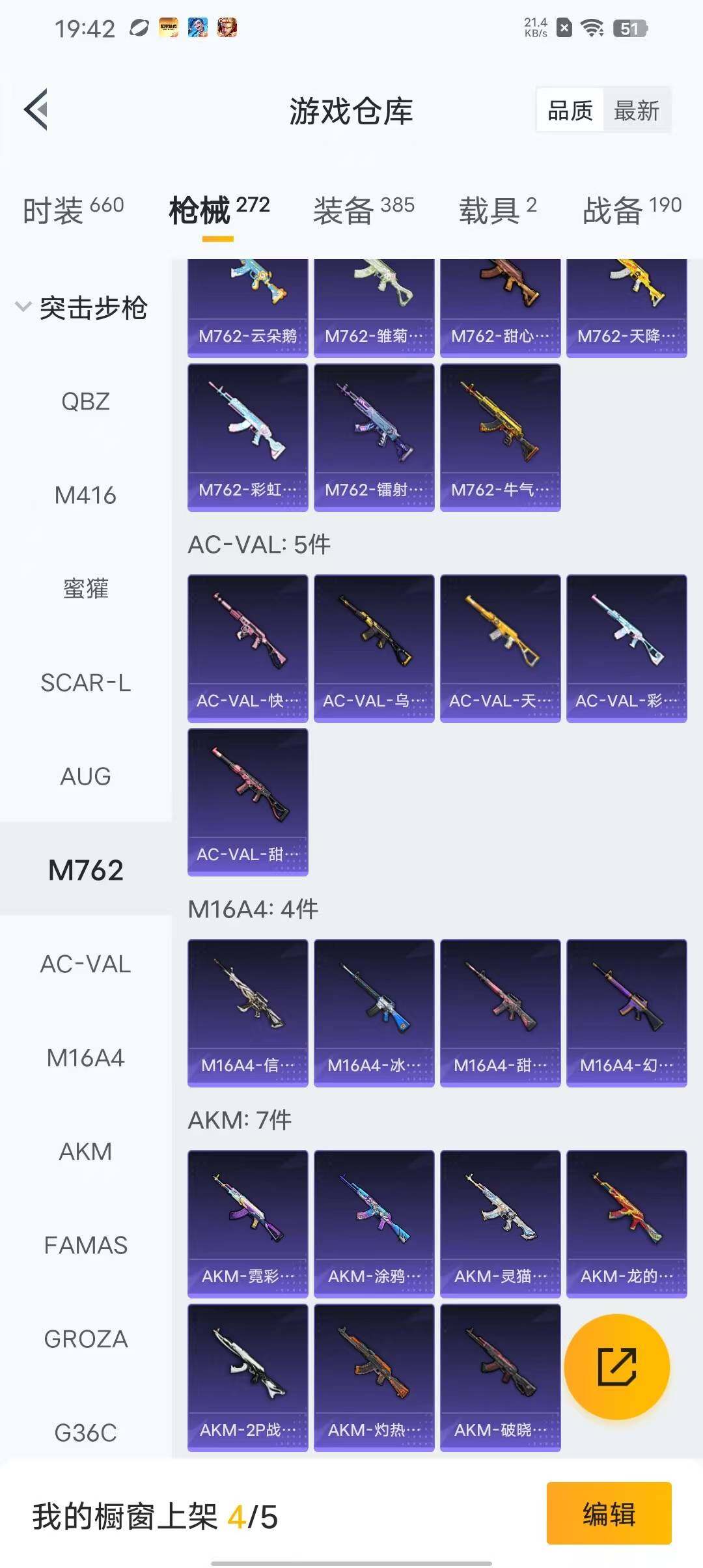703x1568 pixels.
Task: Collapse the 突击步枪 category
Action: [82, 308]
